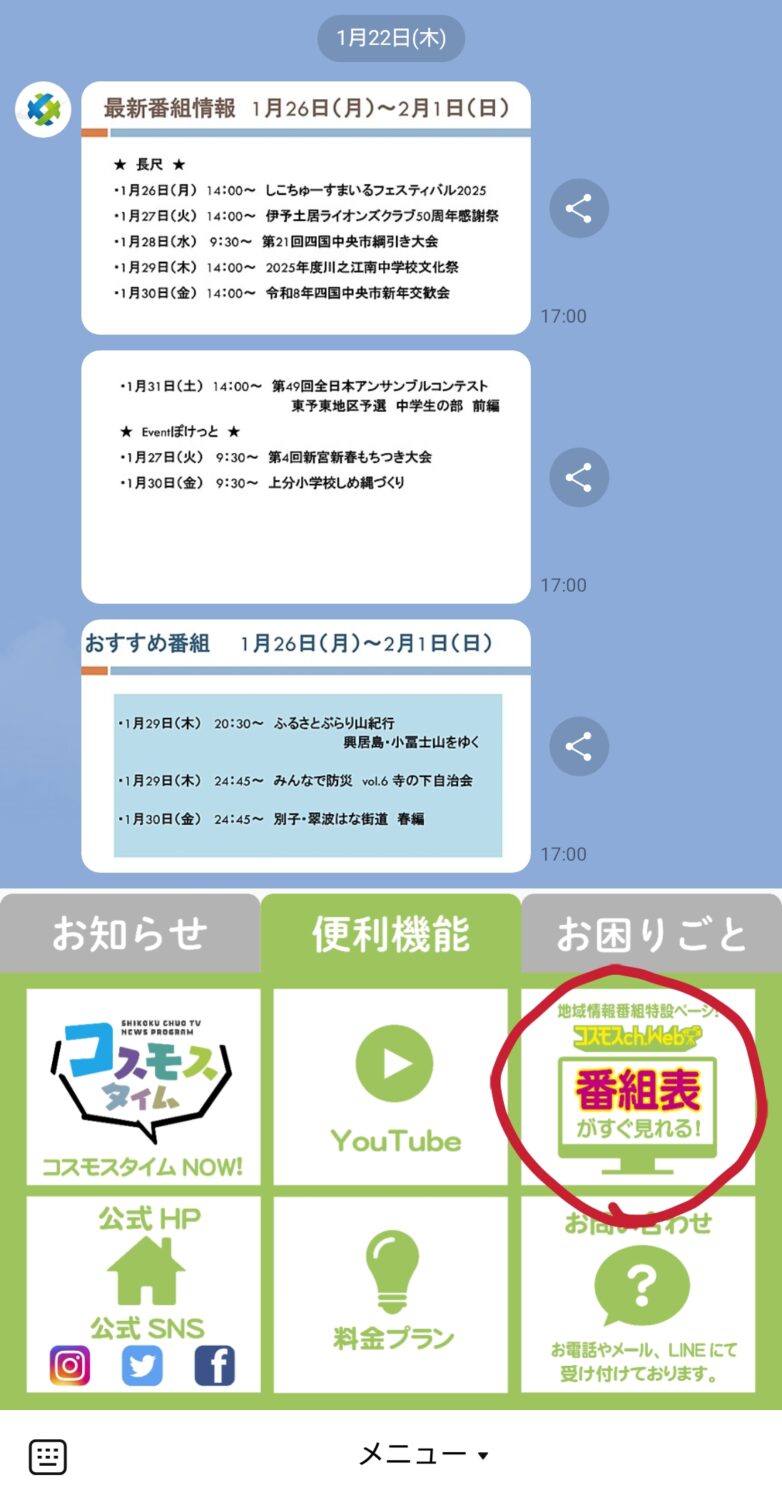The image size is (782, 1500).
Task: Open コスモスタイム NOW! tile
Action: pyautogui.click(x=143, y=1086)
